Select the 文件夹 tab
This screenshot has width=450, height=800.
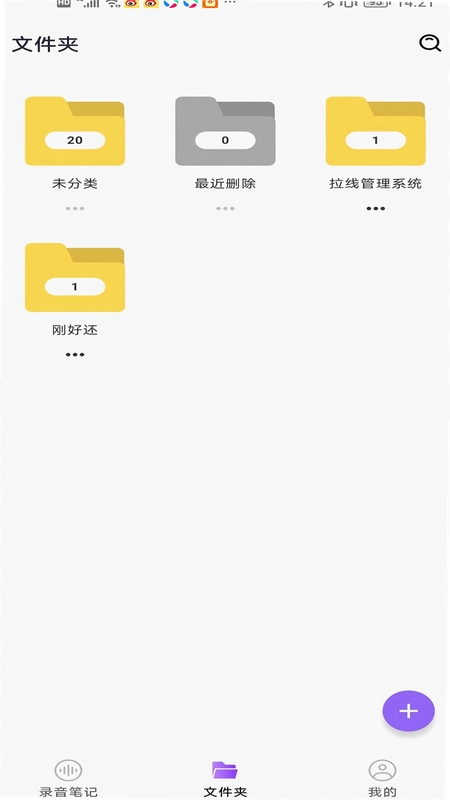click(225, 779)
